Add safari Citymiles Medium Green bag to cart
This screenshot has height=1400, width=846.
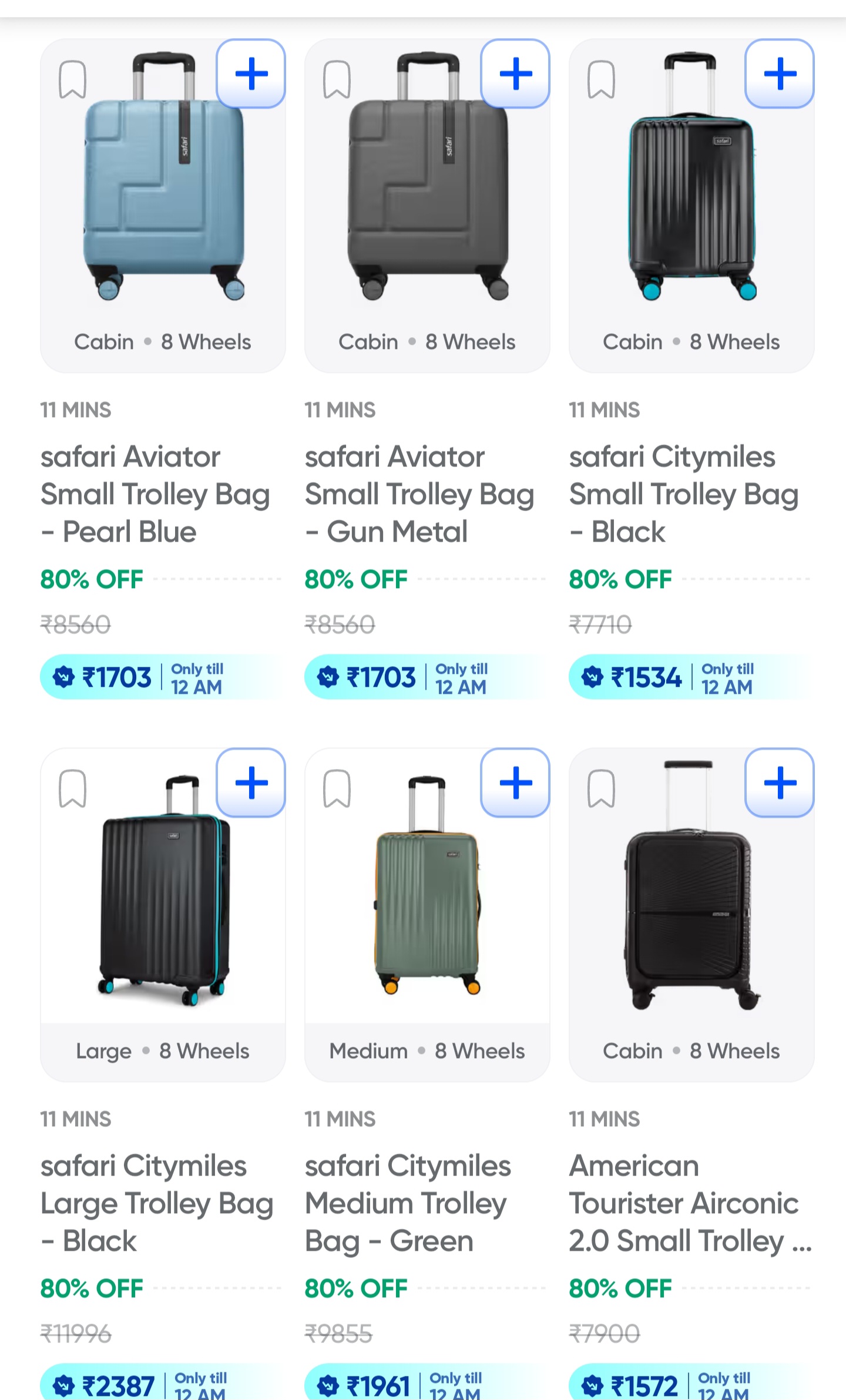515,783
